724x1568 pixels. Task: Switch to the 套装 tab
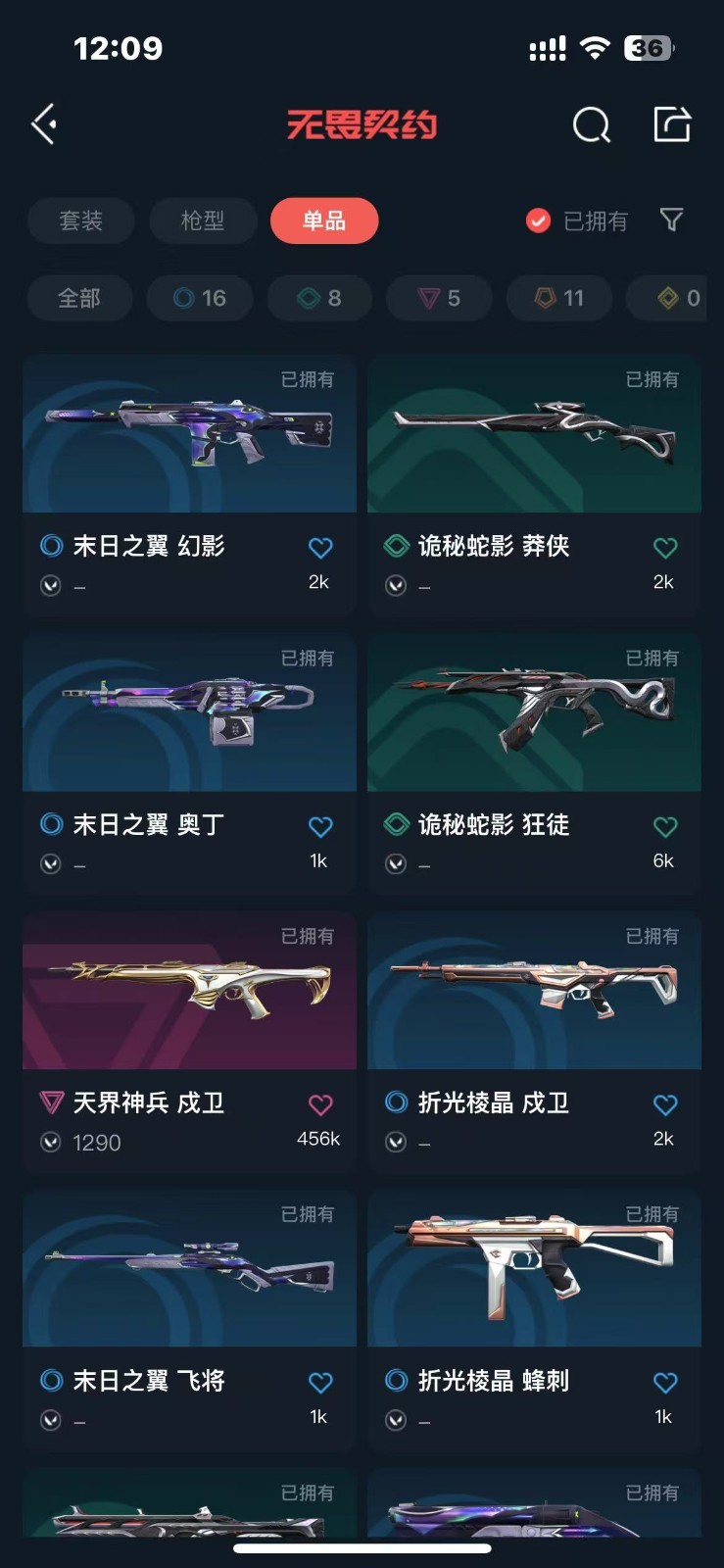pyautogui.click(x=80, y=220)
